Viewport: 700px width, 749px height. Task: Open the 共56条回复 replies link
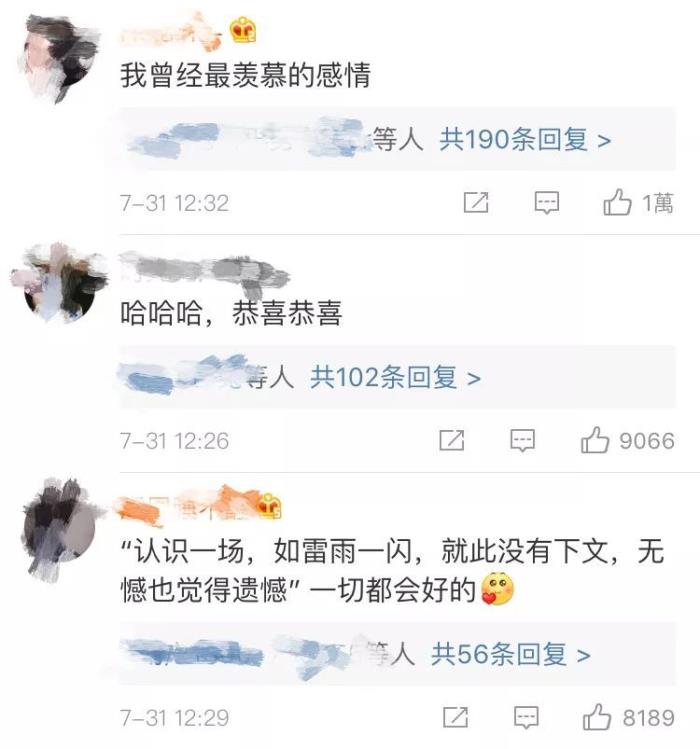coord(510,655)
